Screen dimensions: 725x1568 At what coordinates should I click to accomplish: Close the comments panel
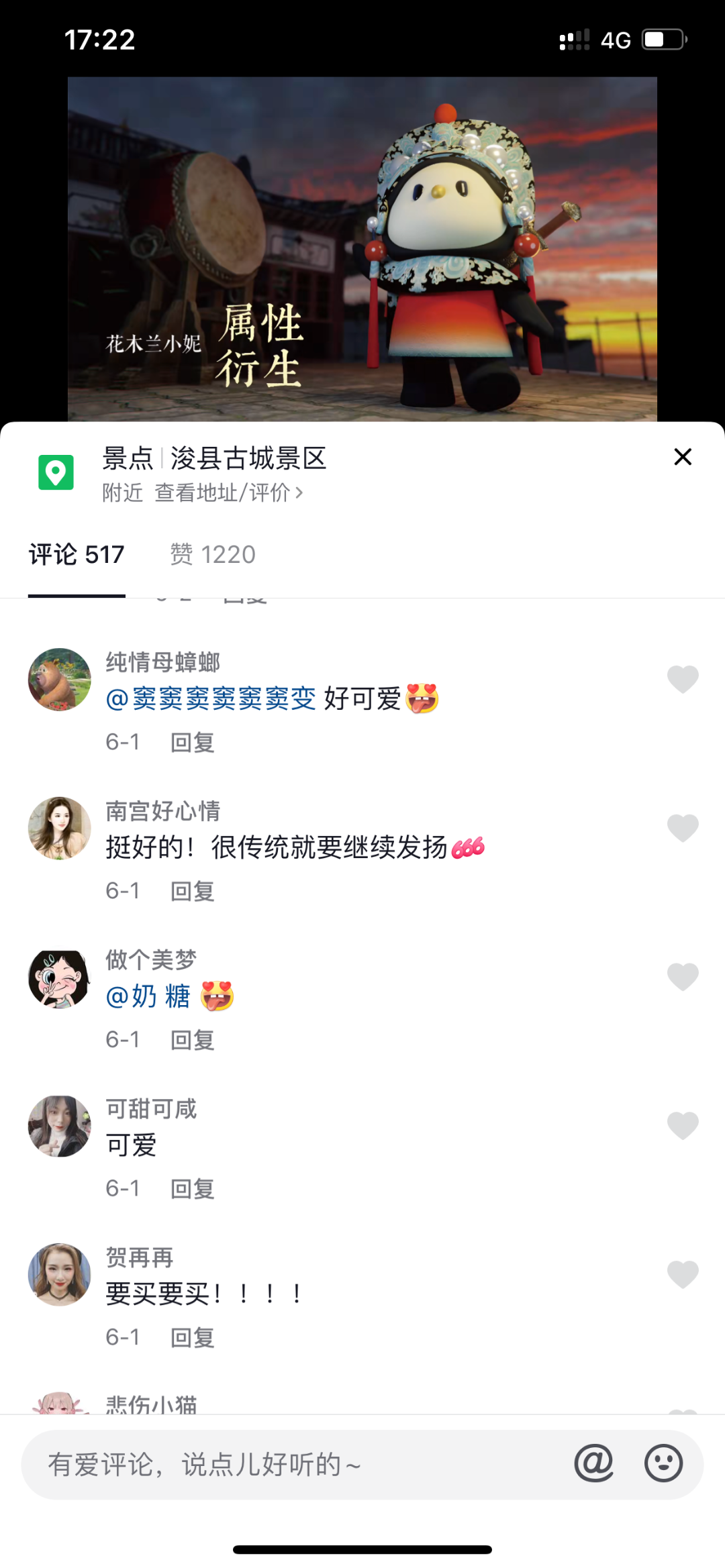point(683,457)
